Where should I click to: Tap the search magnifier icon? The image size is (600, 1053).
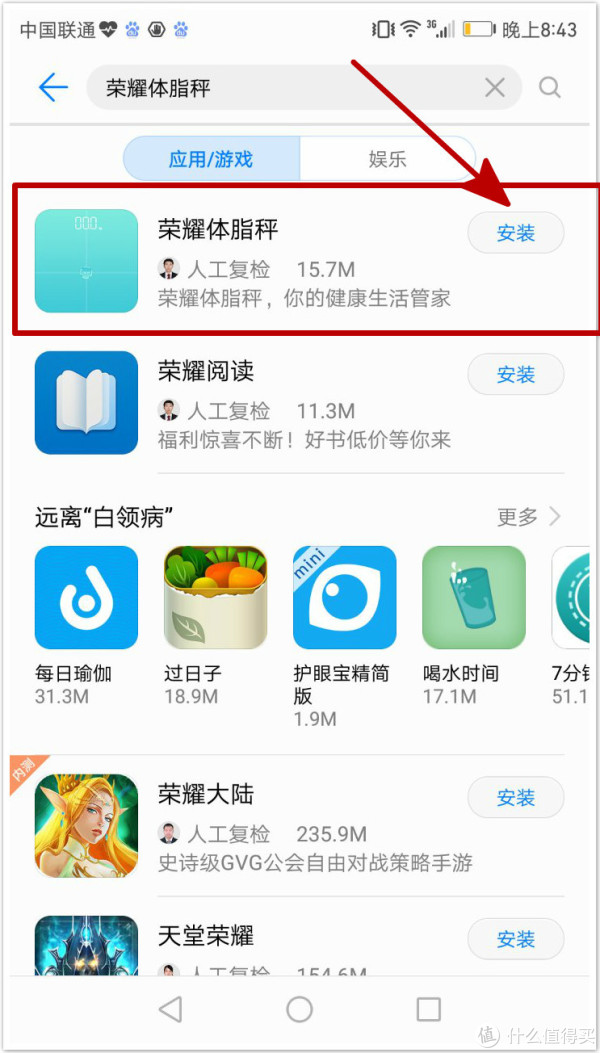(x=550, y=88)
